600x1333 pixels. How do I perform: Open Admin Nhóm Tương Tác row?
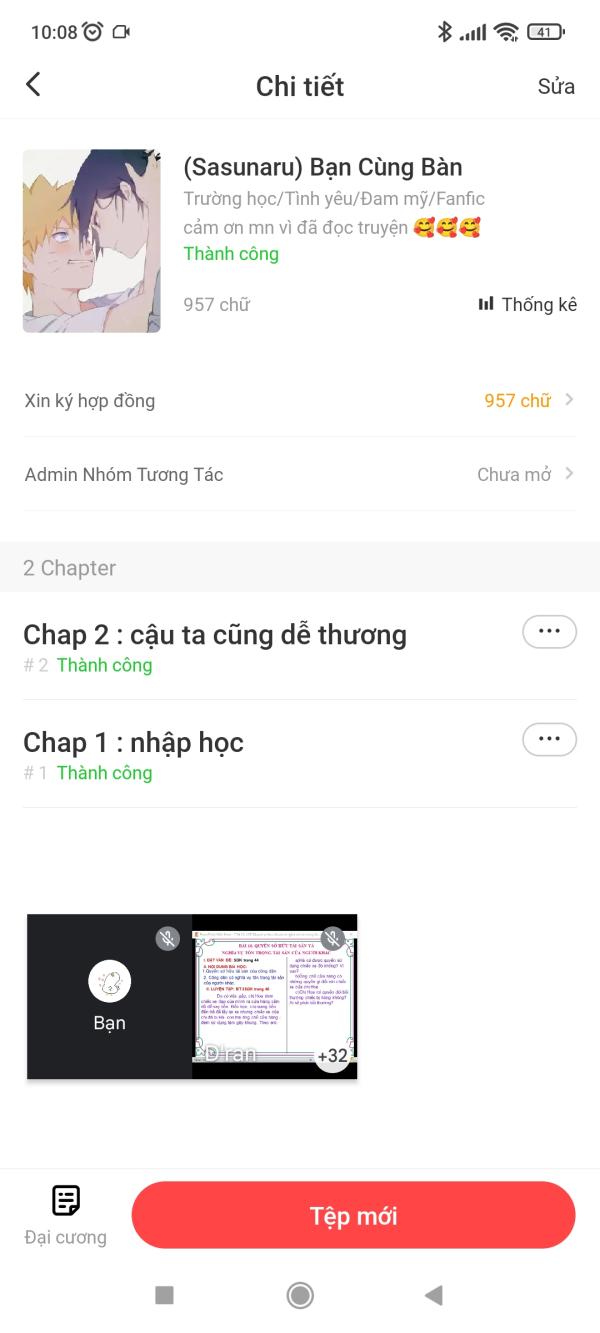pos(300,474)
